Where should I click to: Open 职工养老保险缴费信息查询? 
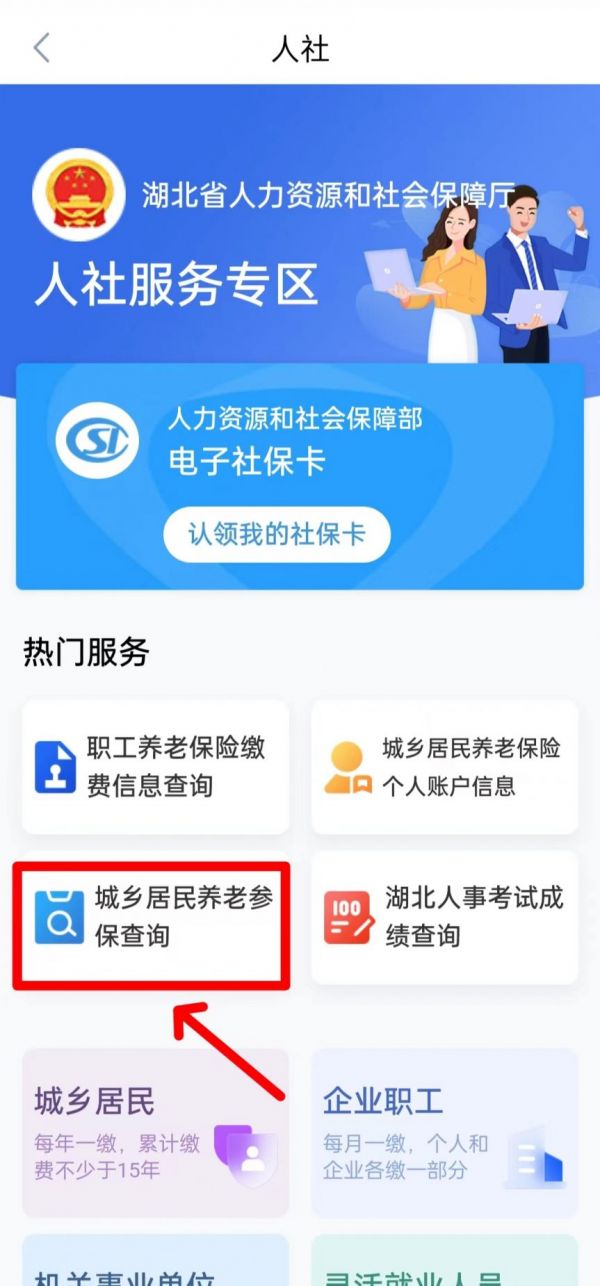coord(155,767)
